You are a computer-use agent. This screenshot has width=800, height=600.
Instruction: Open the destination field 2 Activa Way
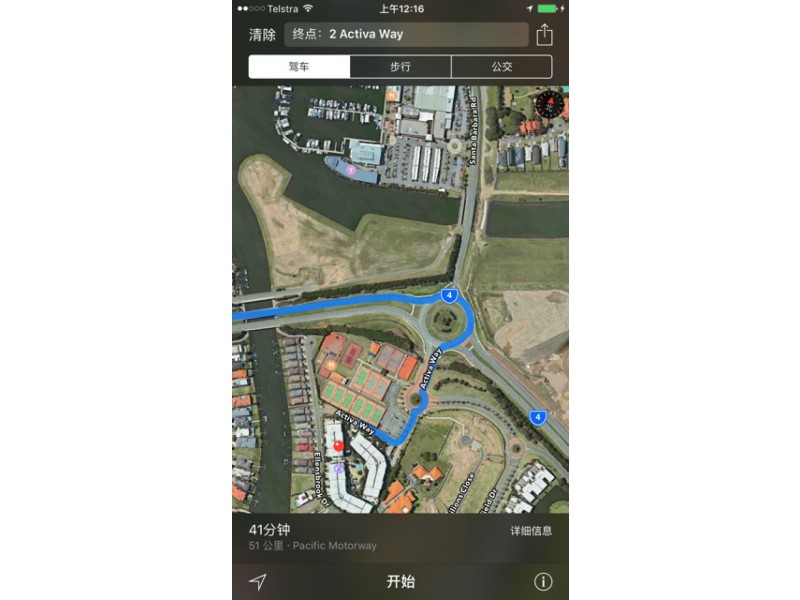[x=406, y=35]
